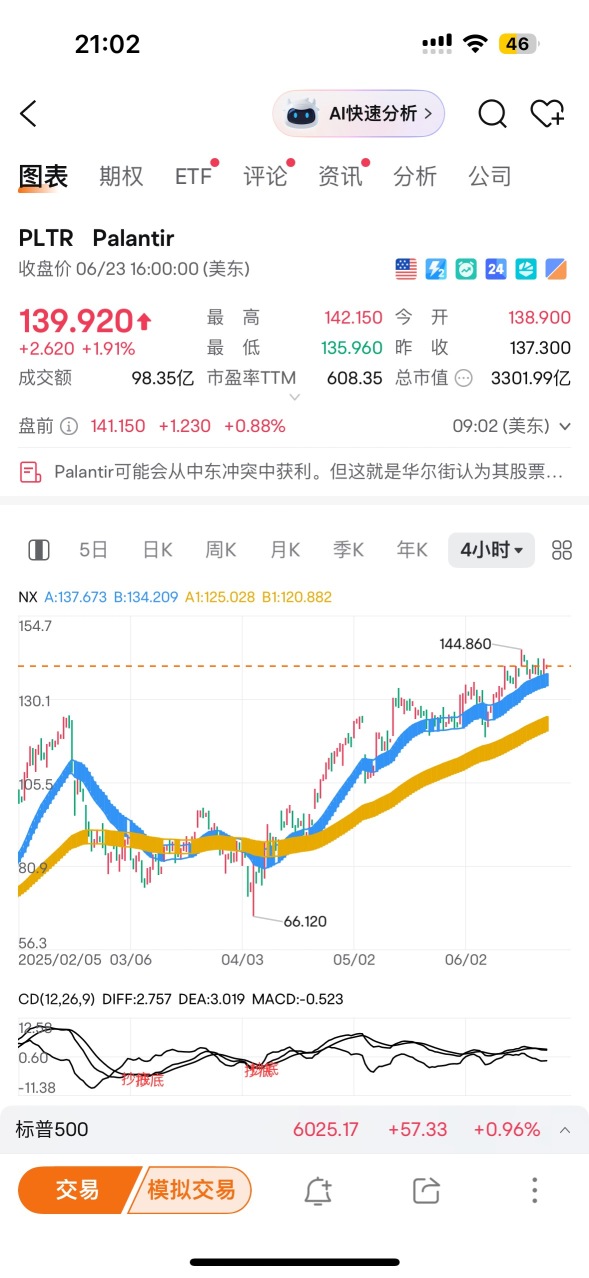Select the 5日 chart period
This screenshot has height=1278, width=589.
point(93,550)
